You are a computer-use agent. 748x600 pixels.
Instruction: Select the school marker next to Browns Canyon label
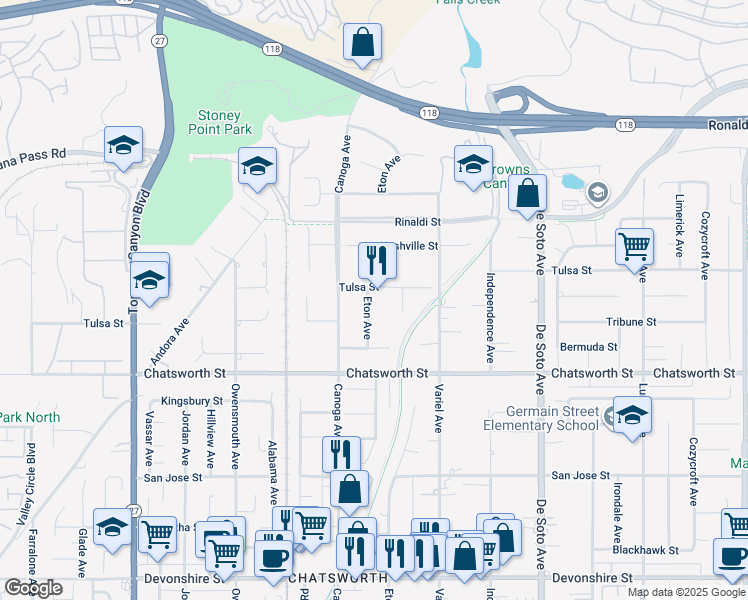tap(473, 165)
